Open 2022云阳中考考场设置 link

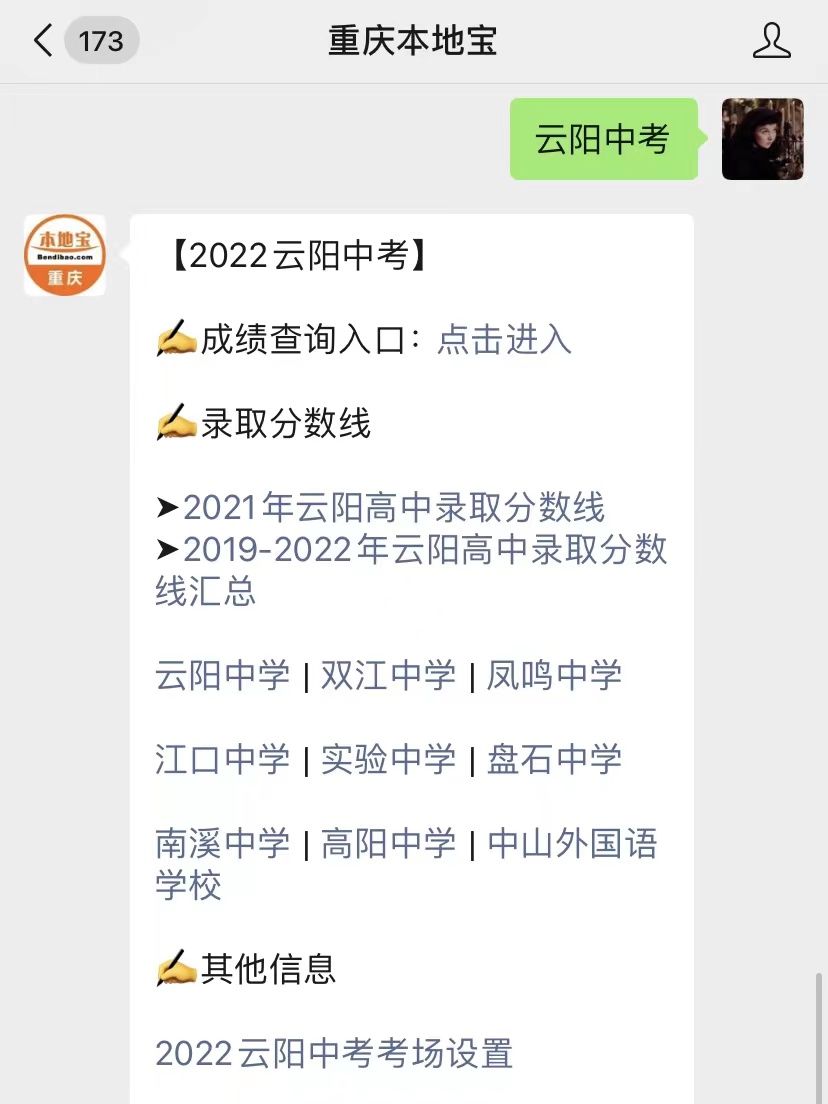334,1053
